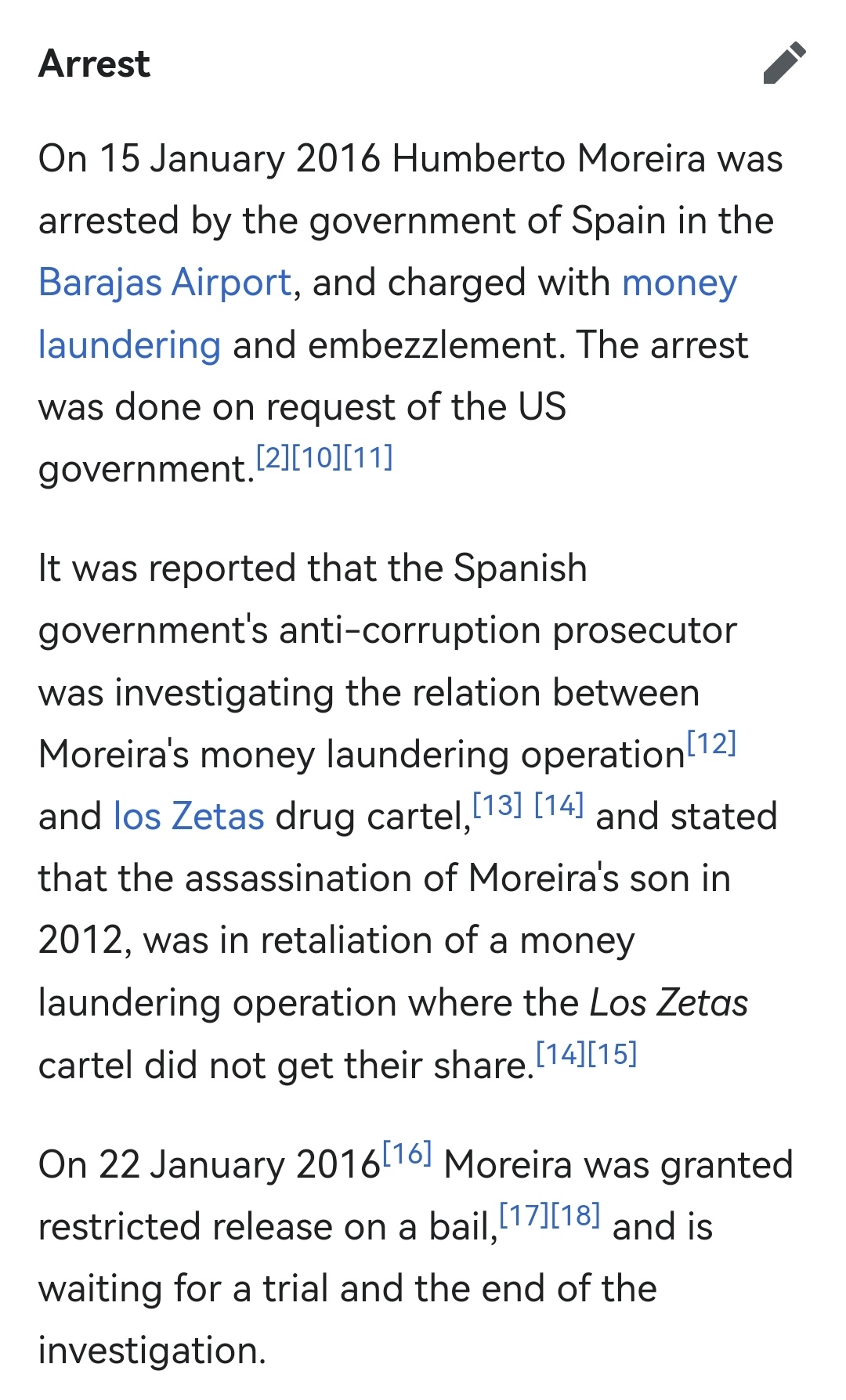Open the Barajas Airport link
Screen dimensions: 846x1400
[165, 282]
